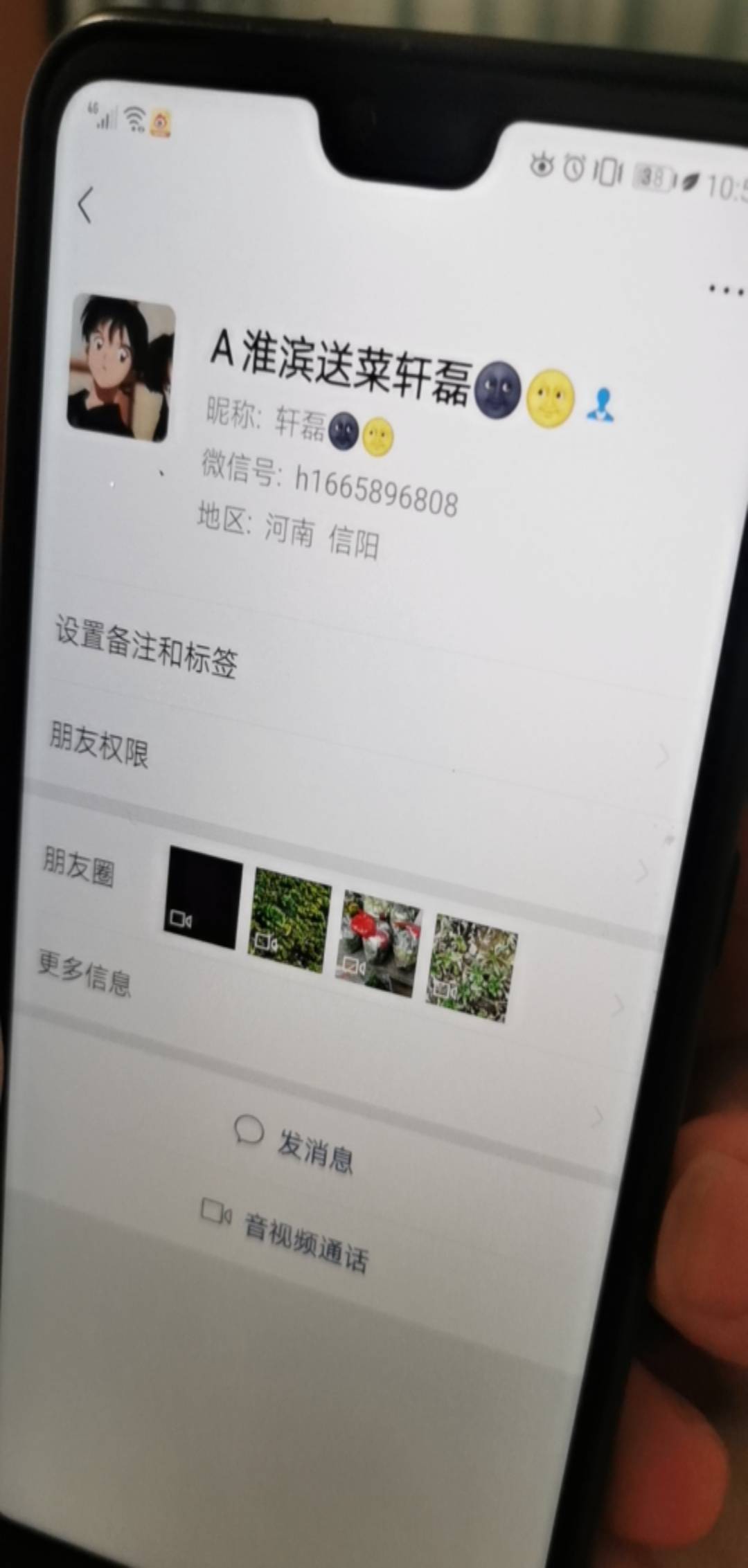Image resolution: width=748 pixels, height=1568 pixels.
Task: Go back using the top-left arrow
Action: pyautogui.click(x=85, y=205)
